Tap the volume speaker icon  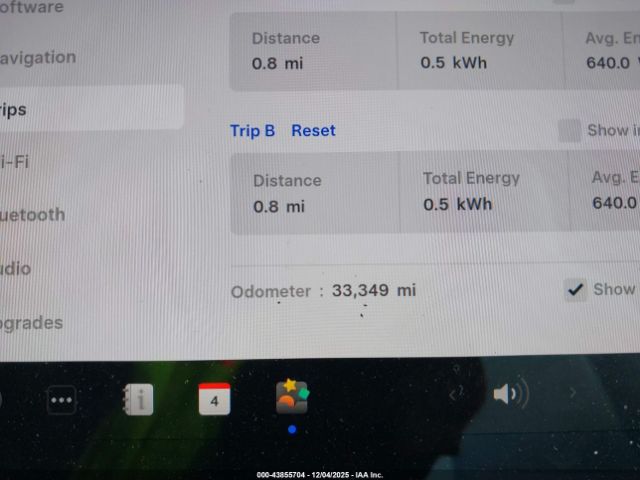(509, 395)
